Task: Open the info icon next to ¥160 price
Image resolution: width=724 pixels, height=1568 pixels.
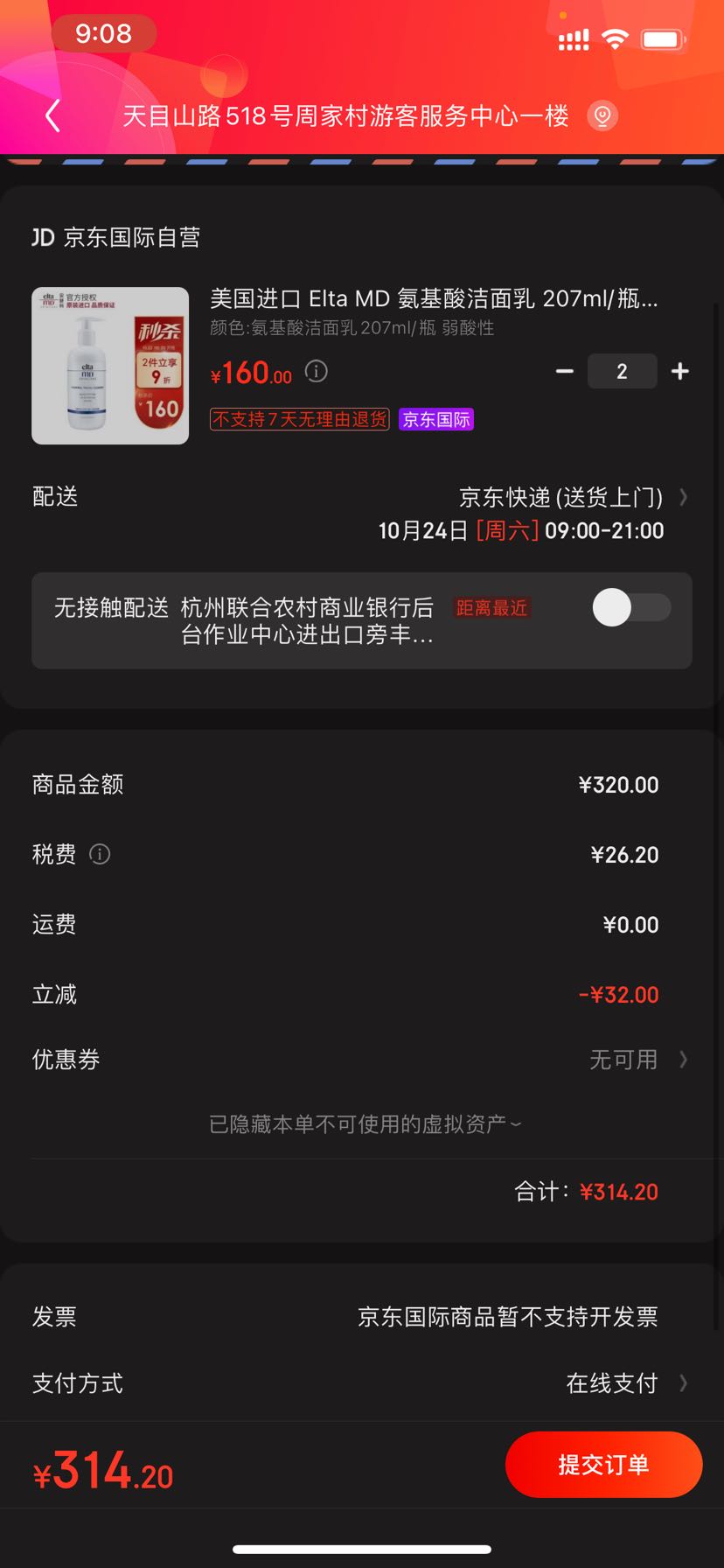Action: pyautogui.click(x=315, y=372)
